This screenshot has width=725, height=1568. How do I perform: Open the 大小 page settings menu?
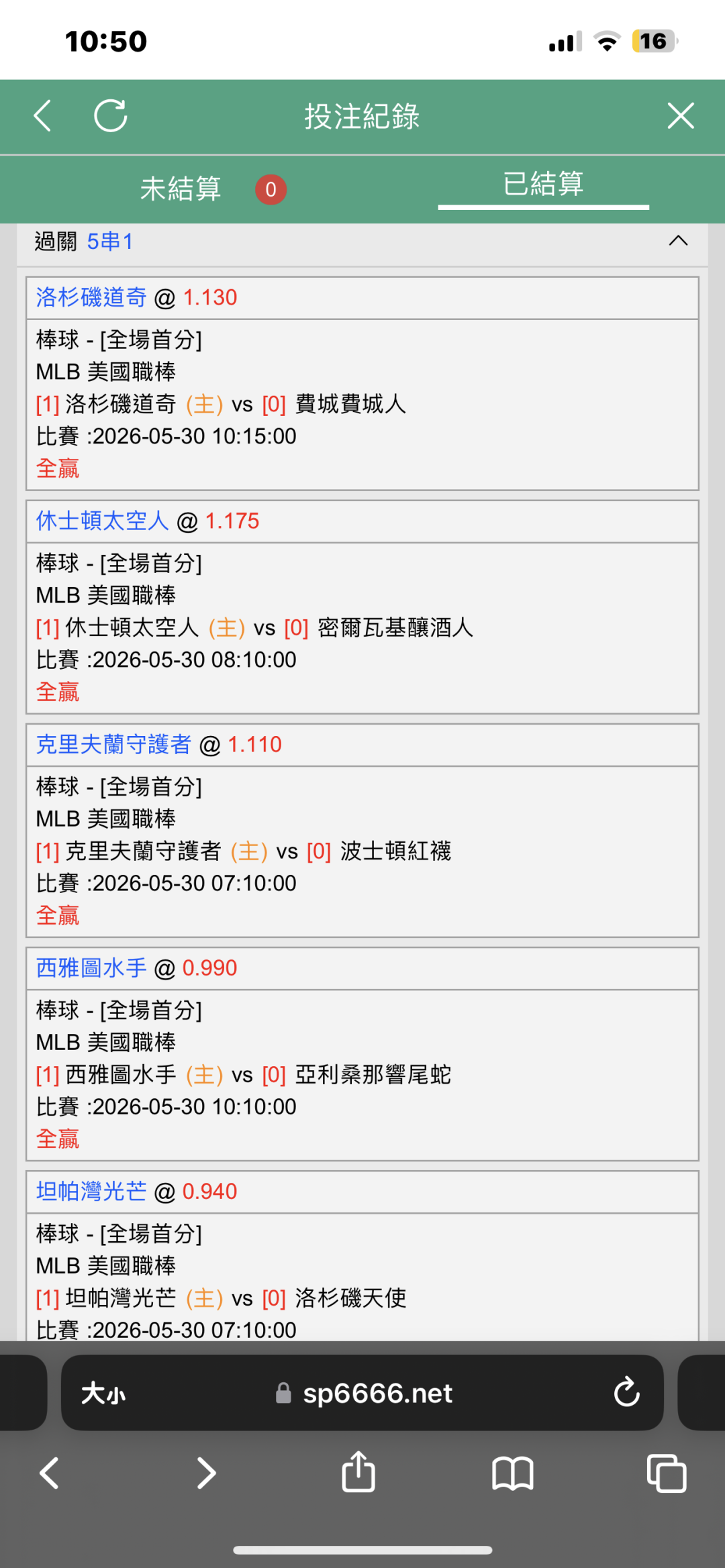103,1394
